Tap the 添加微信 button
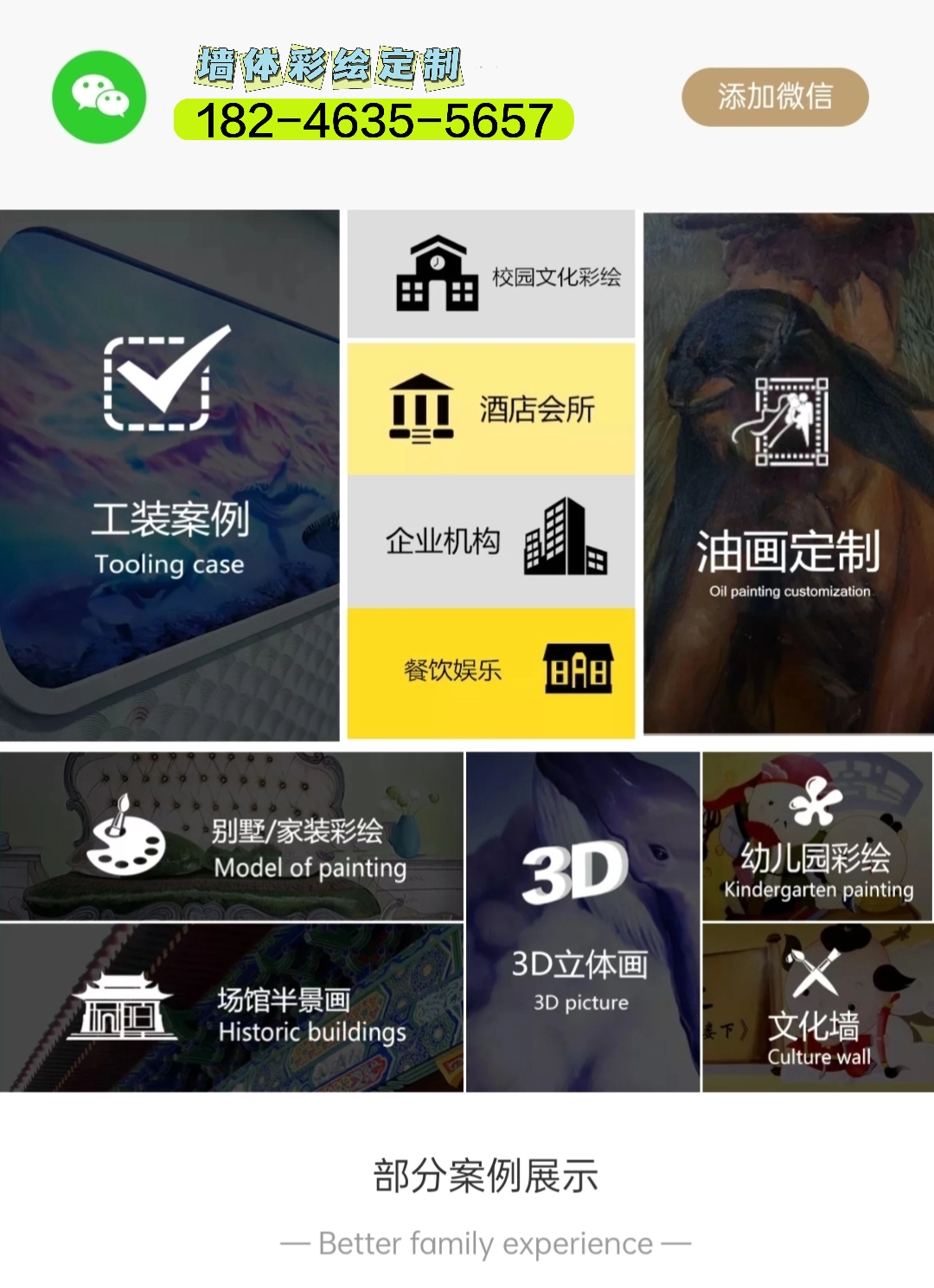934x1288 pixels. pos(775,97)
